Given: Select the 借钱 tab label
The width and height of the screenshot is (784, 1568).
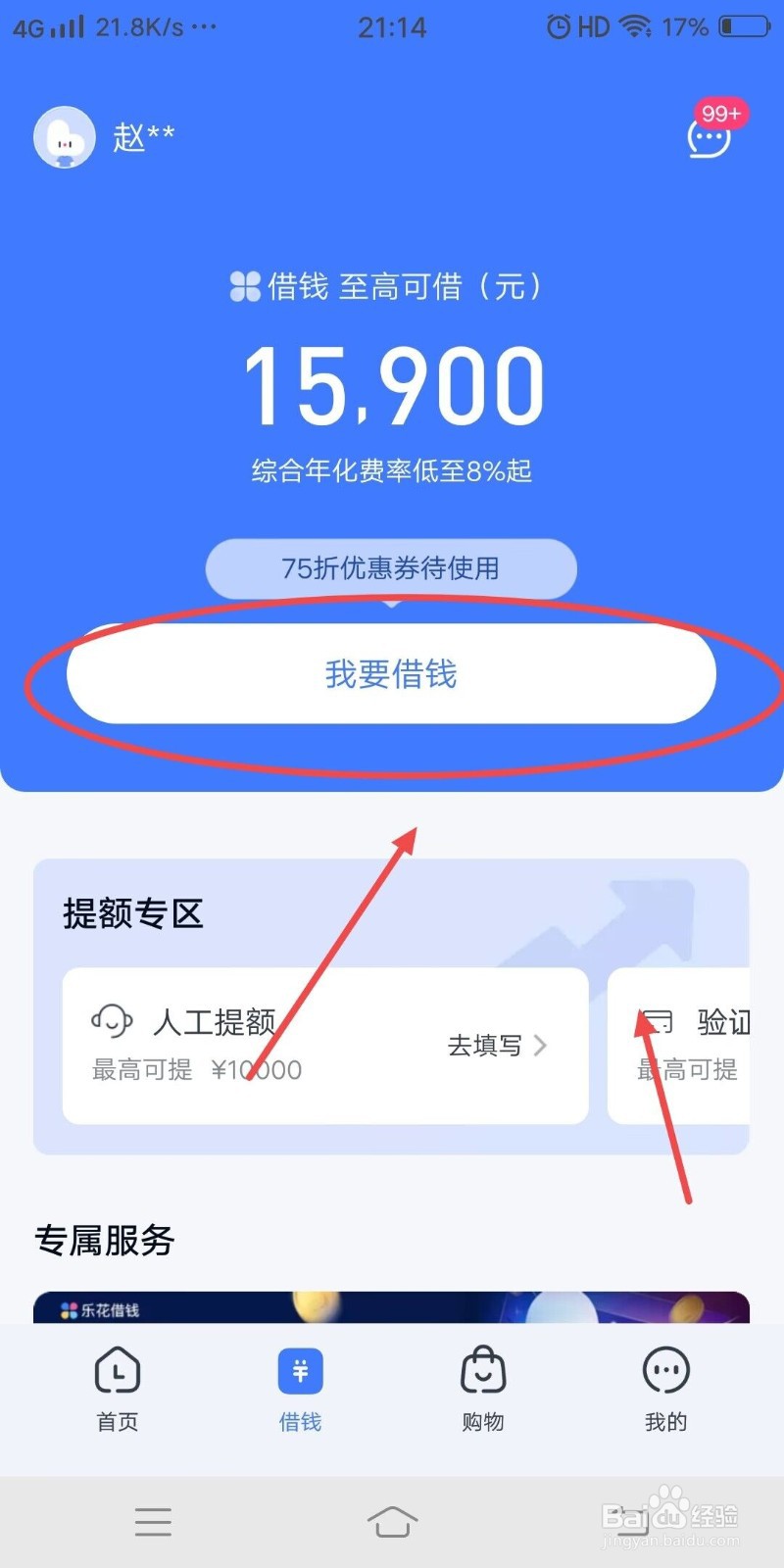Looking at the screenshot, I should click(x=300, y=1422).
